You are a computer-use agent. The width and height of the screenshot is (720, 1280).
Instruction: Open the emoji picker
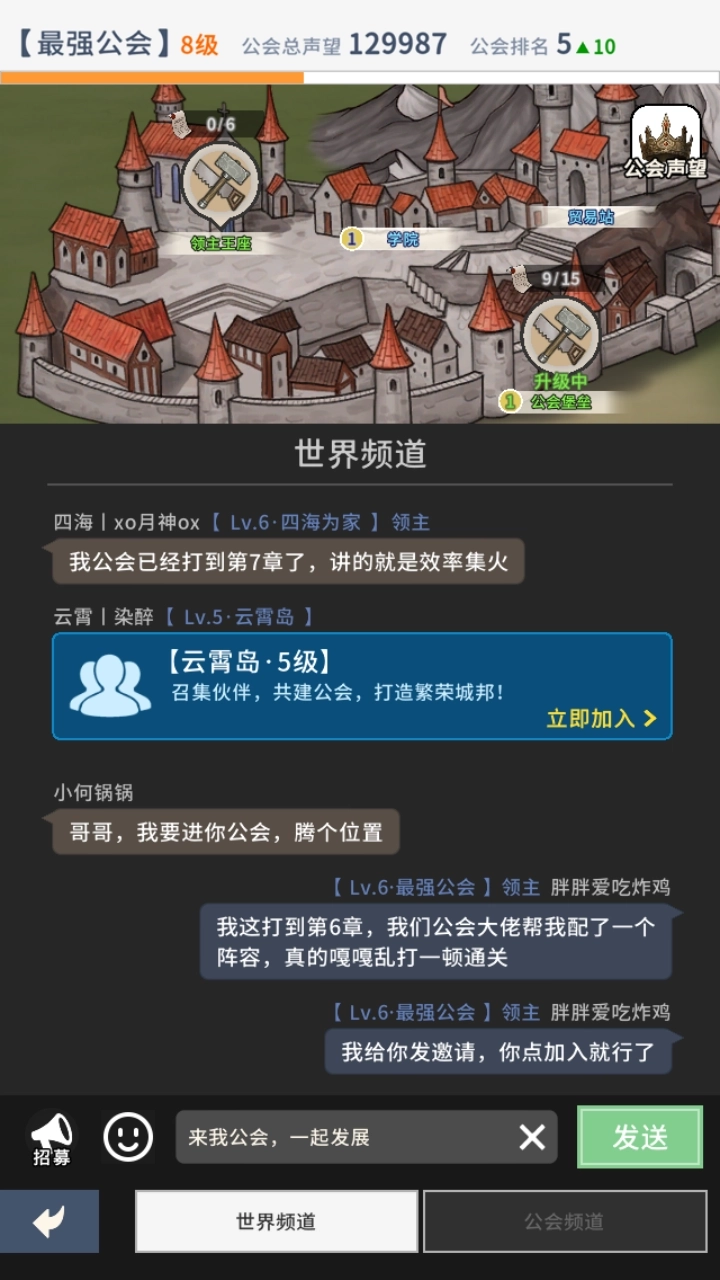point(128,1137)
